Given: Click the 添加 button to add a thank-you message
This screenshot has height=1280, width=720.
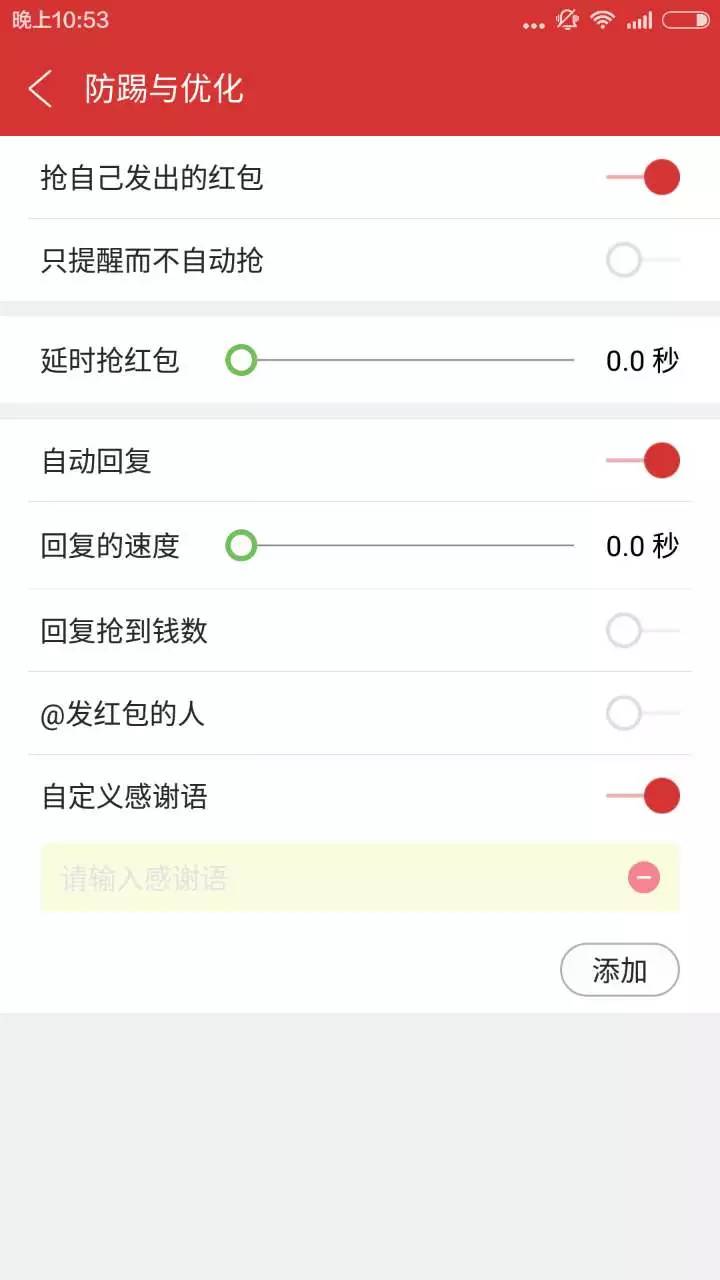Looking at the screenshot, I should point(620,969).
